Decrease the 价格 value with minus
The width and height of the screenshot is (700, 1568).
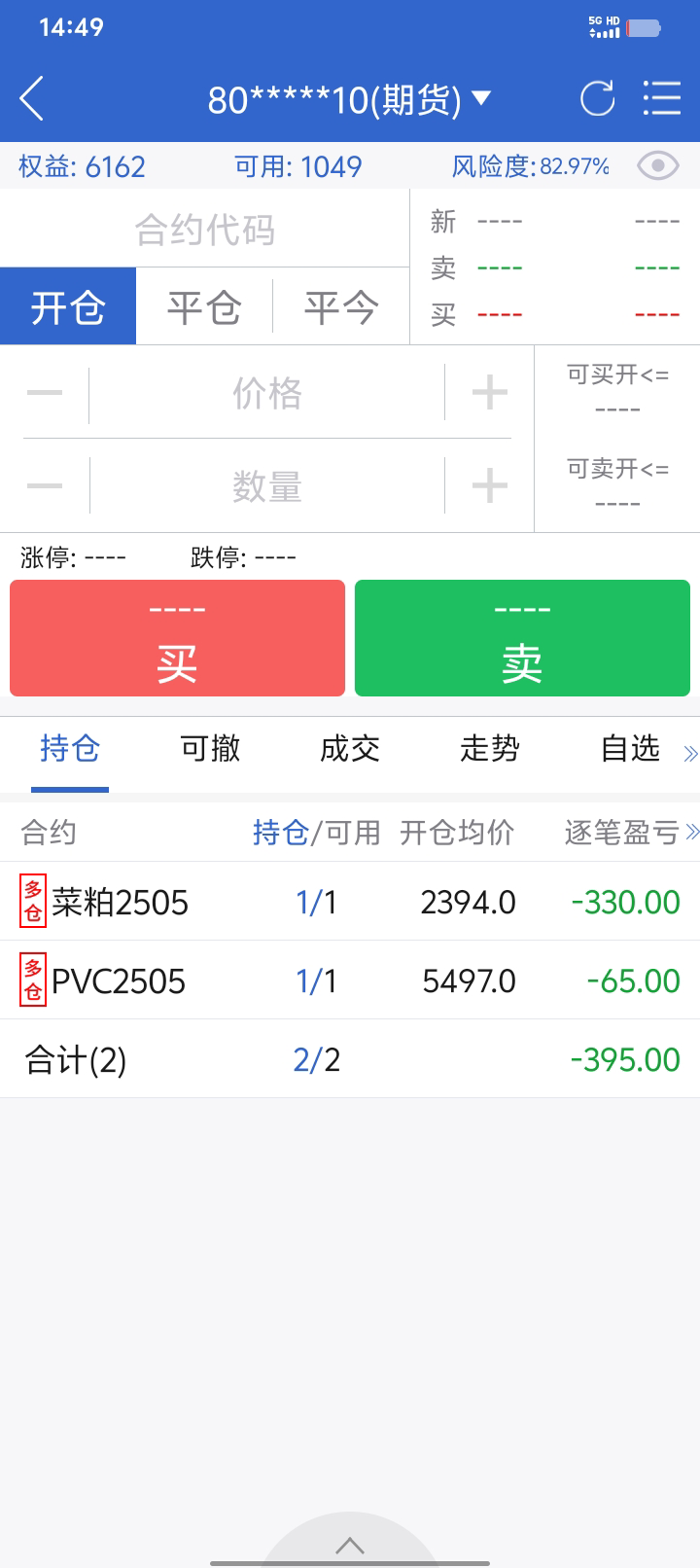click(45, 393)
